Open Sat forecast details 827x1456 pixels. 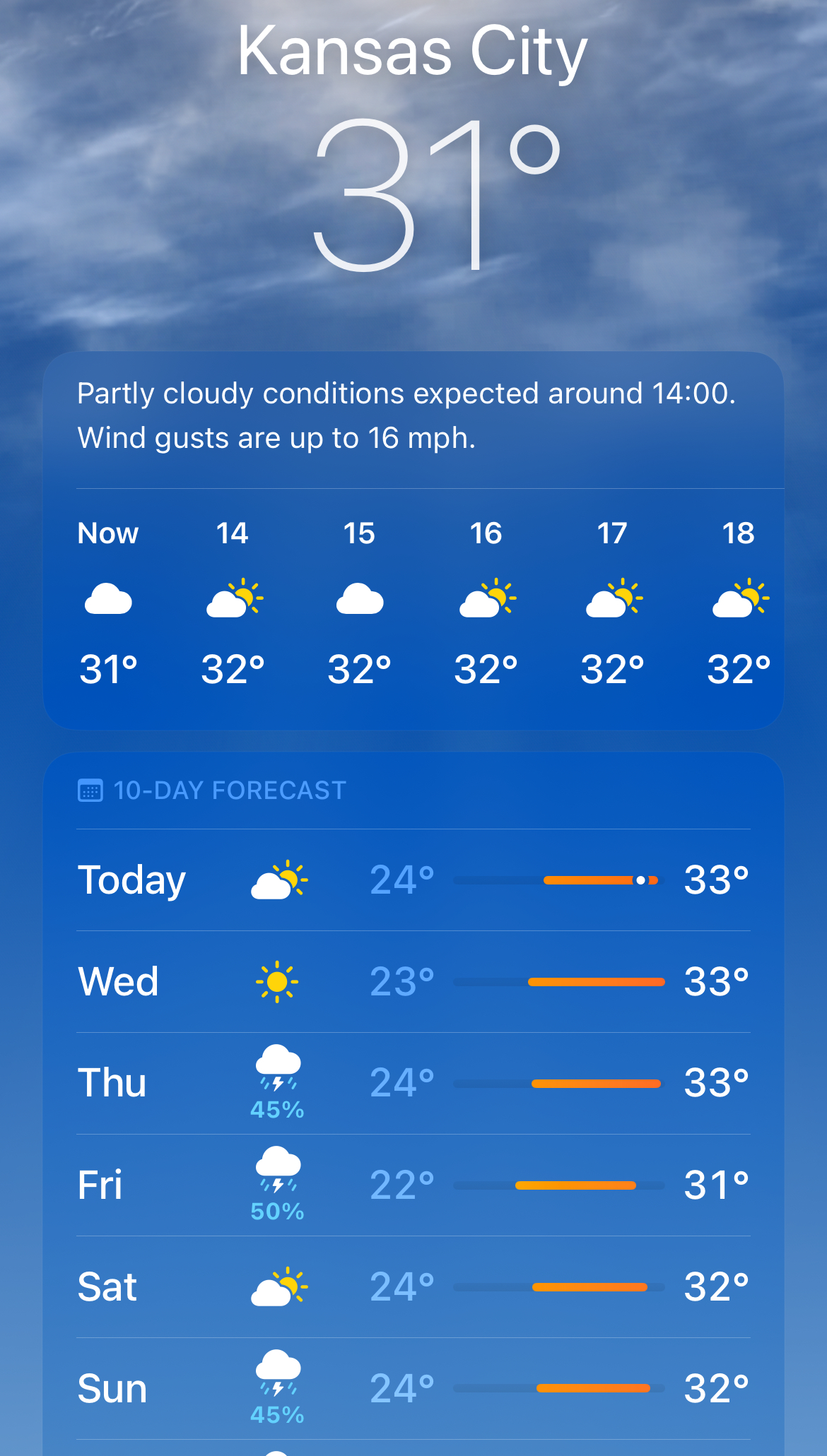(x=413, y=1287)
